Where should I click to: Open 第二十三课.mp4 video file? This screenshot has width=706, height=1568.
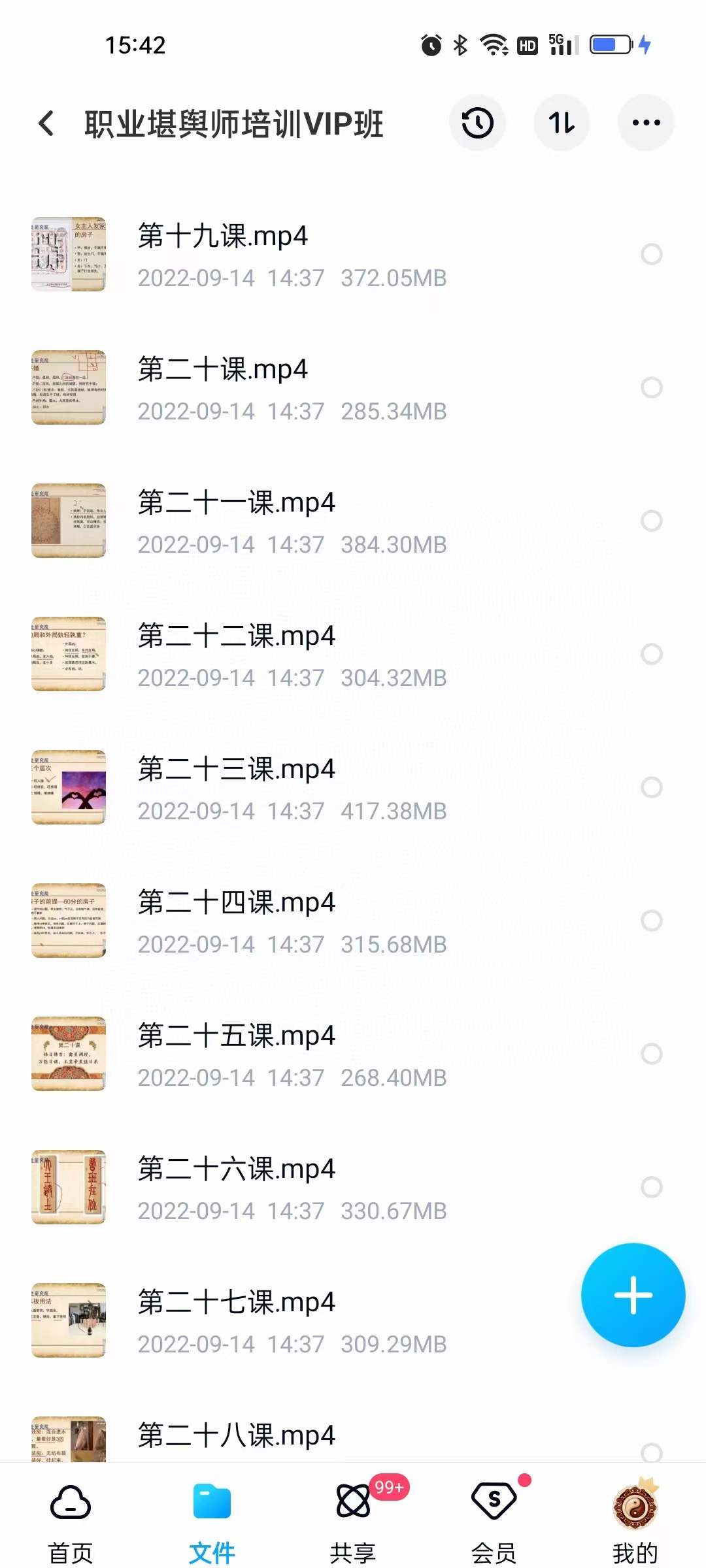(x=236, y=769)
